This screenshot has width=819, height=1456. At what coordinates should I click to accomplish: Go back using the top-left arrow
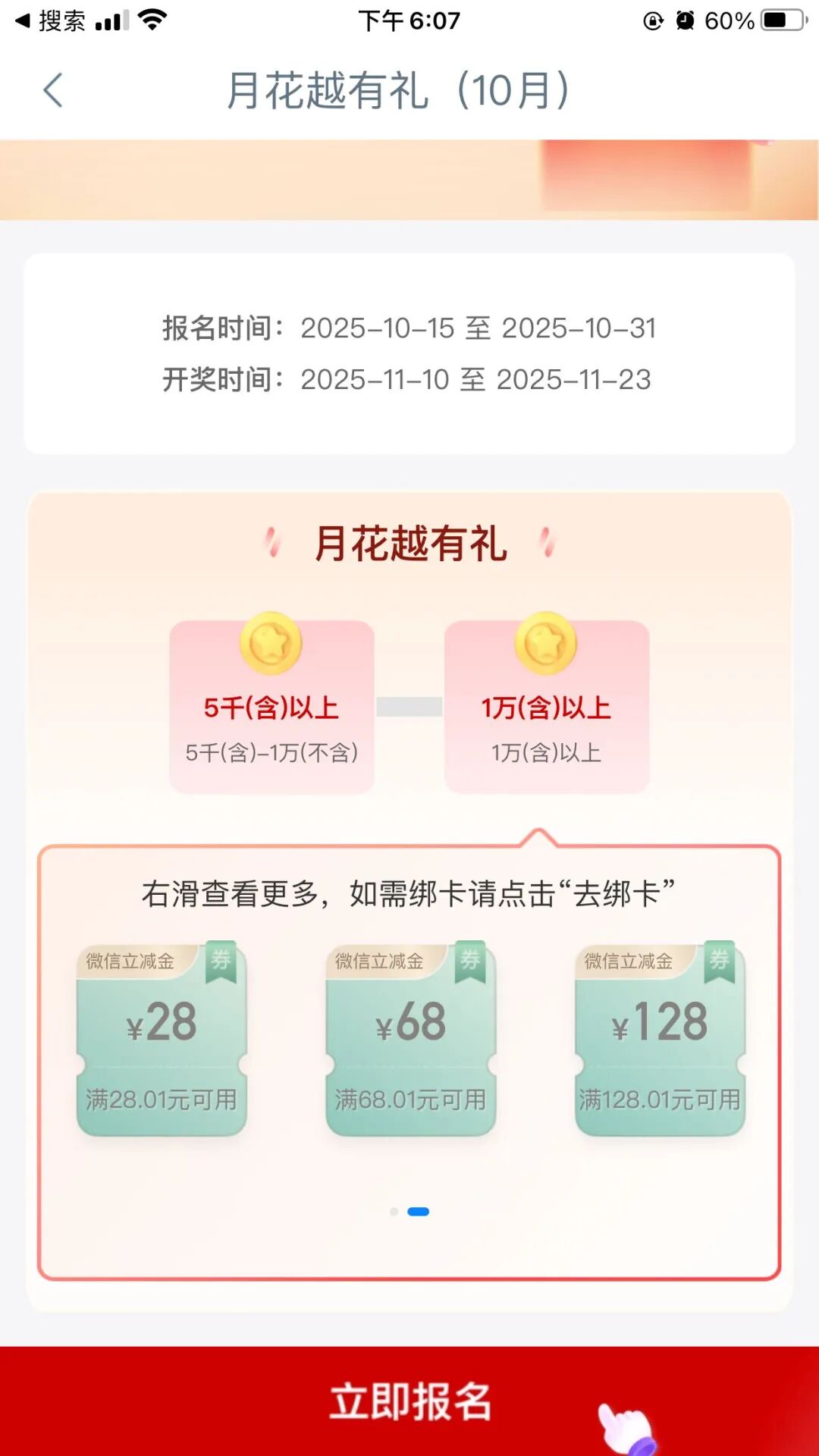tap(53, 91)
